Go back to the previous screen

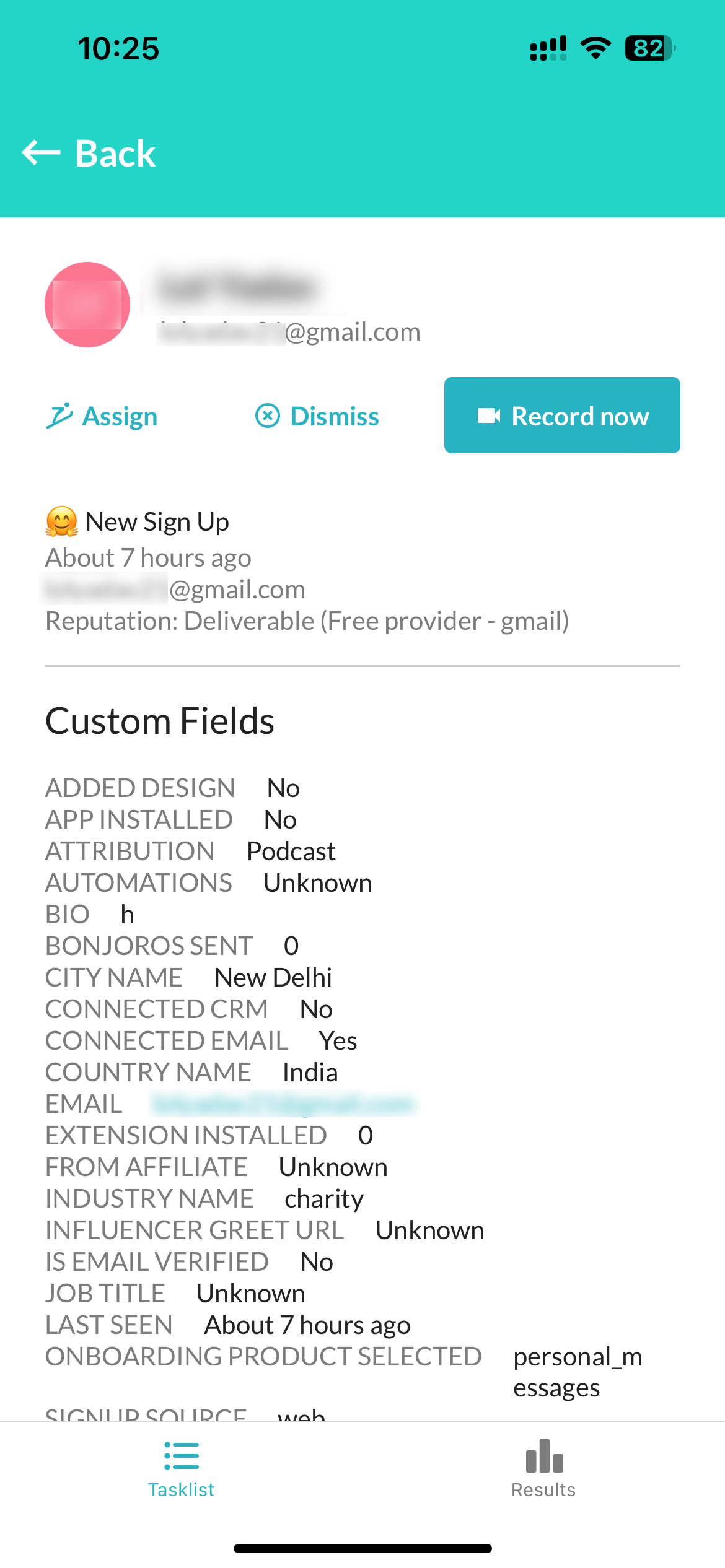[x=89, y=153]
